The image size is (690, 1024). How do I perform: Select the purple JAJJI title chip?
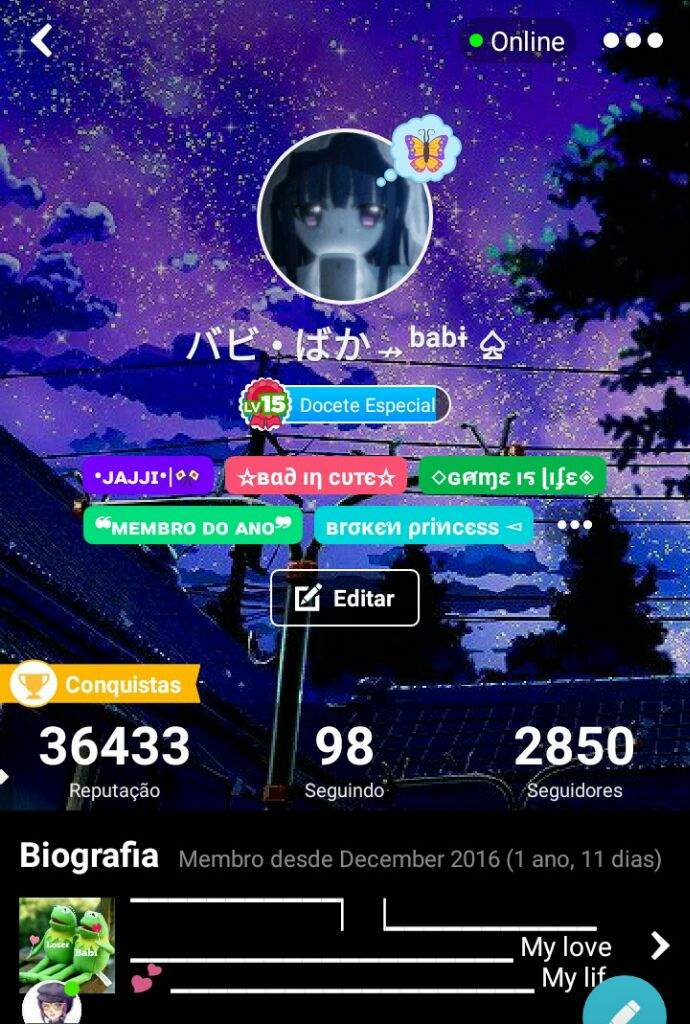[x=148, y=476]
